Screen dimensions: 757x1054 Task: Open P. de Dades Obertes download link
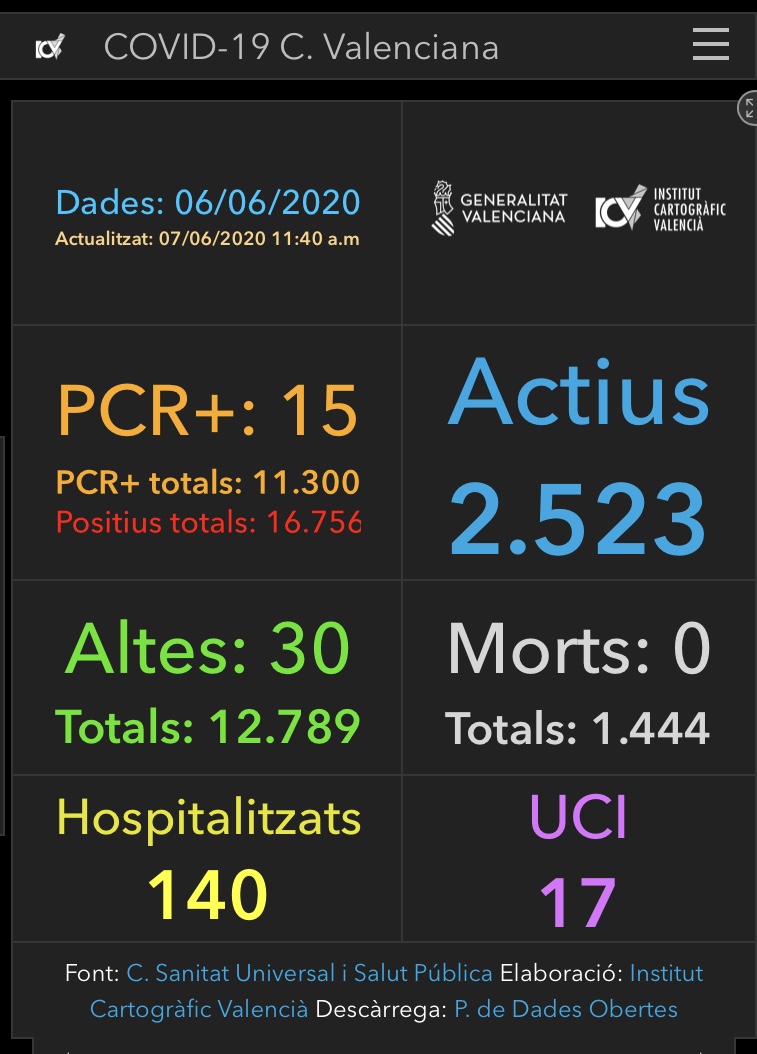pos(565,1009)
